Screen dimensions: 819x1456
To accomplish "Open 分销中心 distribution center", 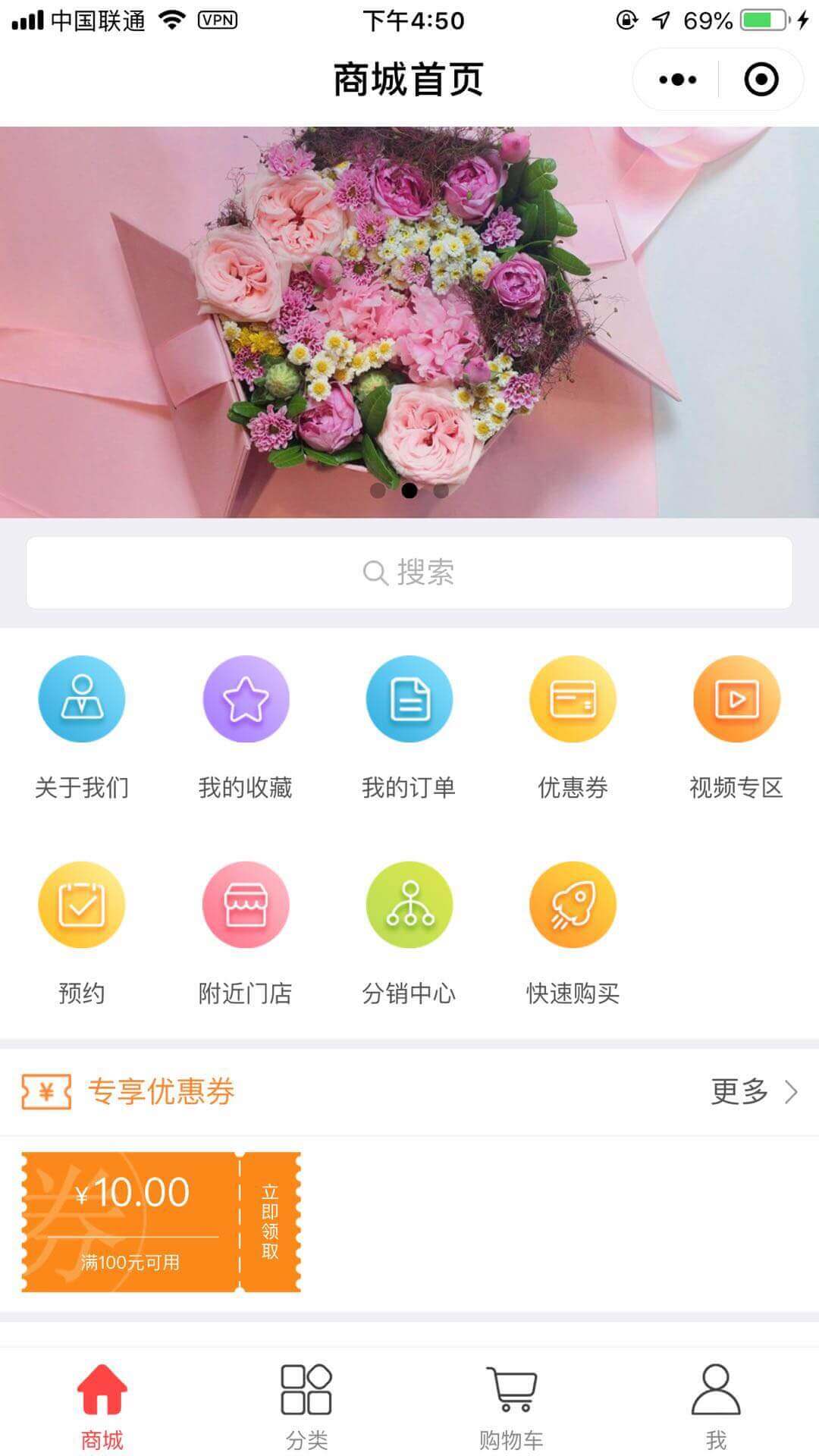I will [409, 930].
